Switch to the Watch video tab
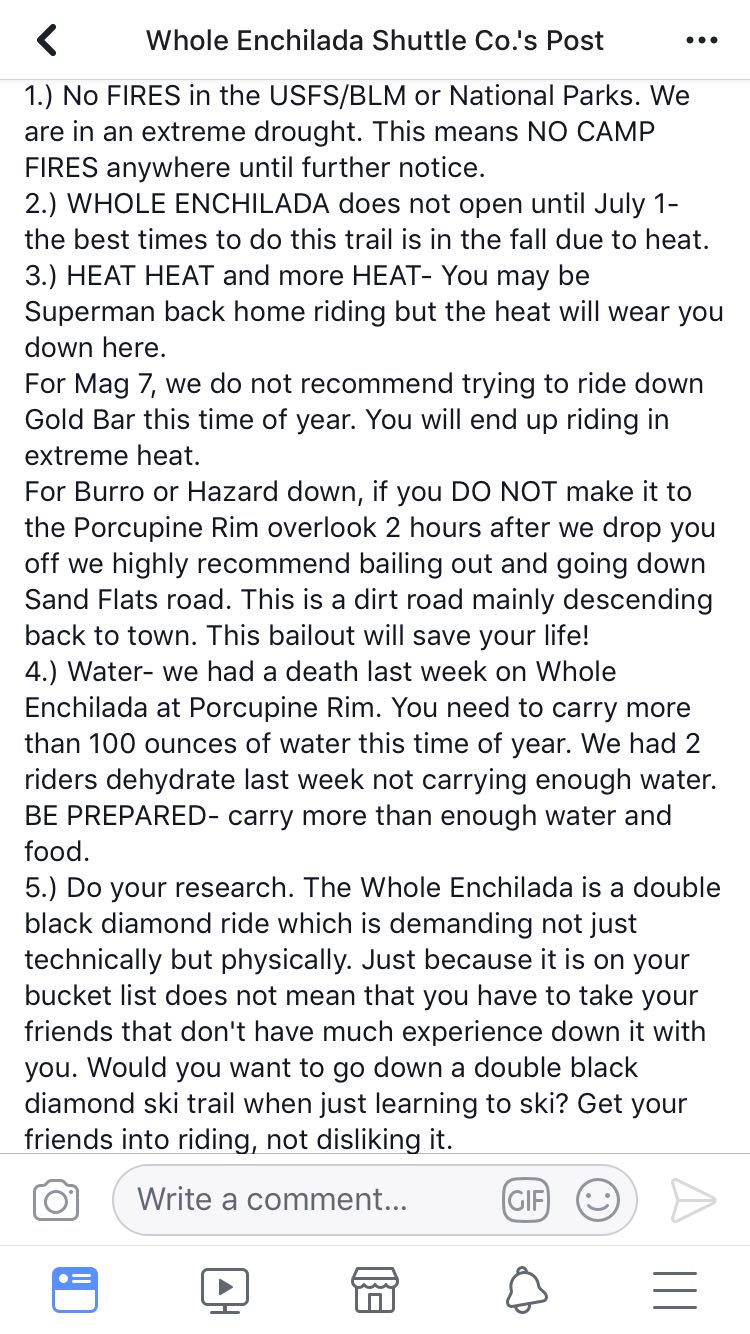The height and width of the screenshot is (1334, 750). [225, 1289]
